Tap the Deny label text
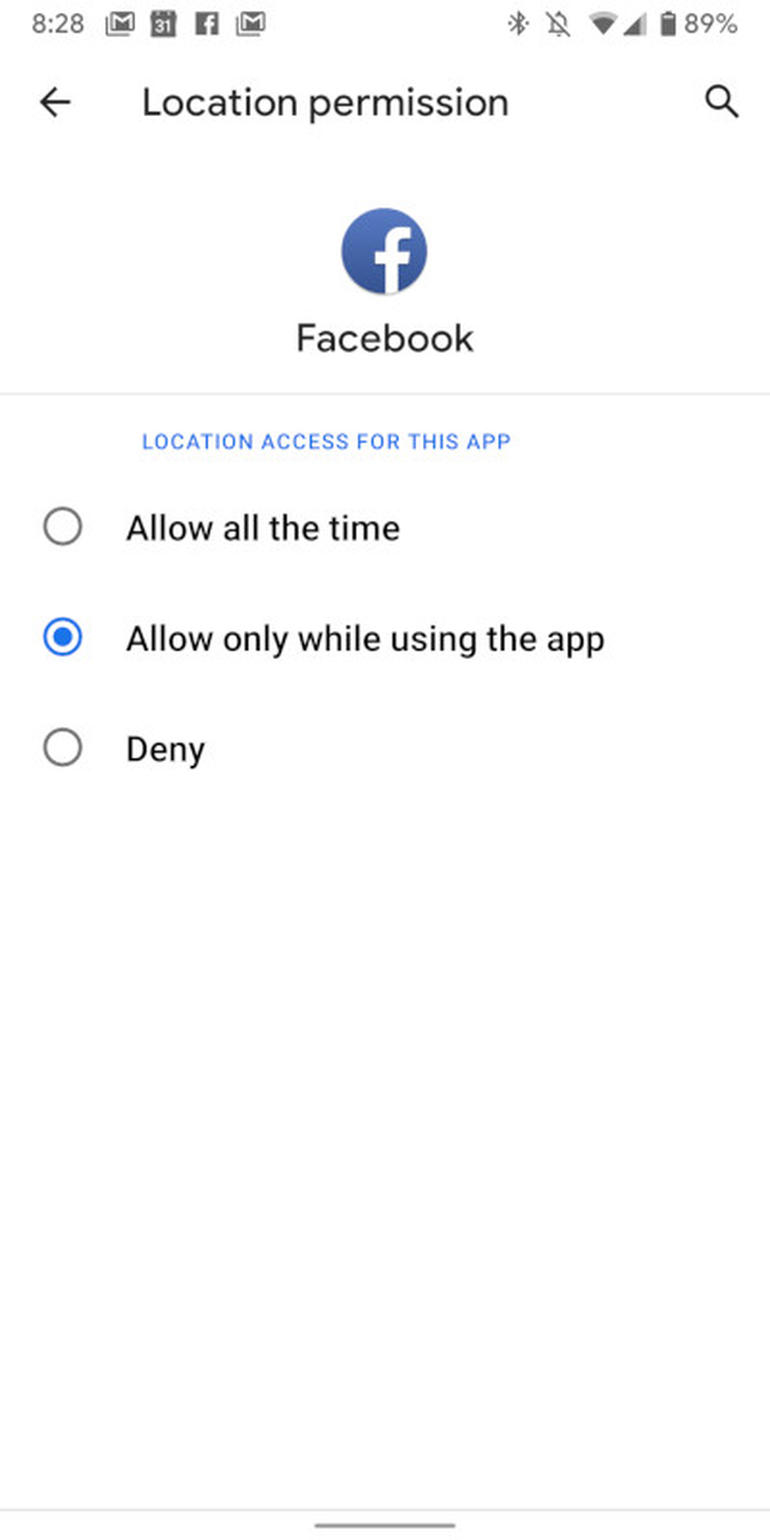 pos(164,747)
